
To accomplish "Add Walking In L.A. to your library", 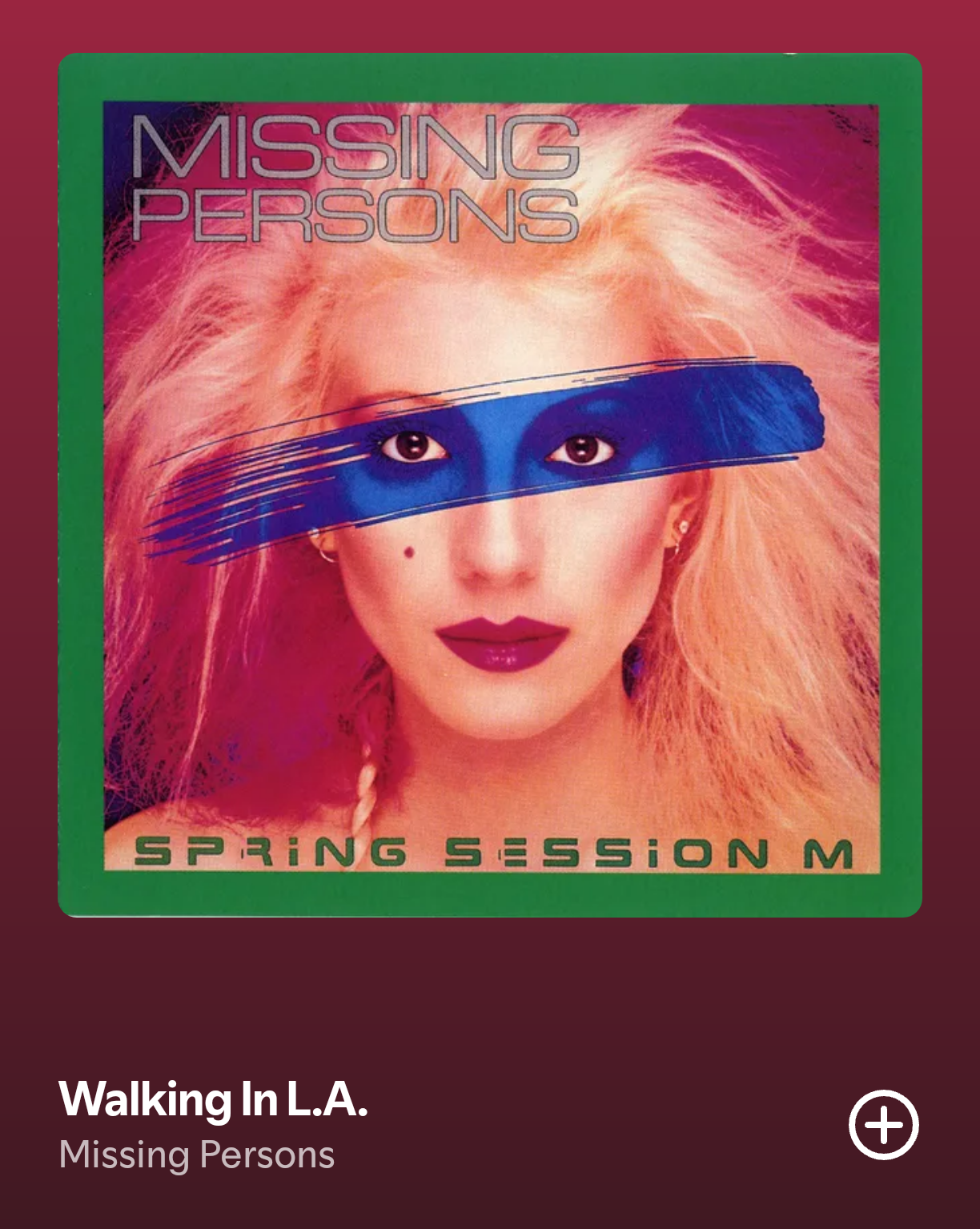I will pos(883,1125).
